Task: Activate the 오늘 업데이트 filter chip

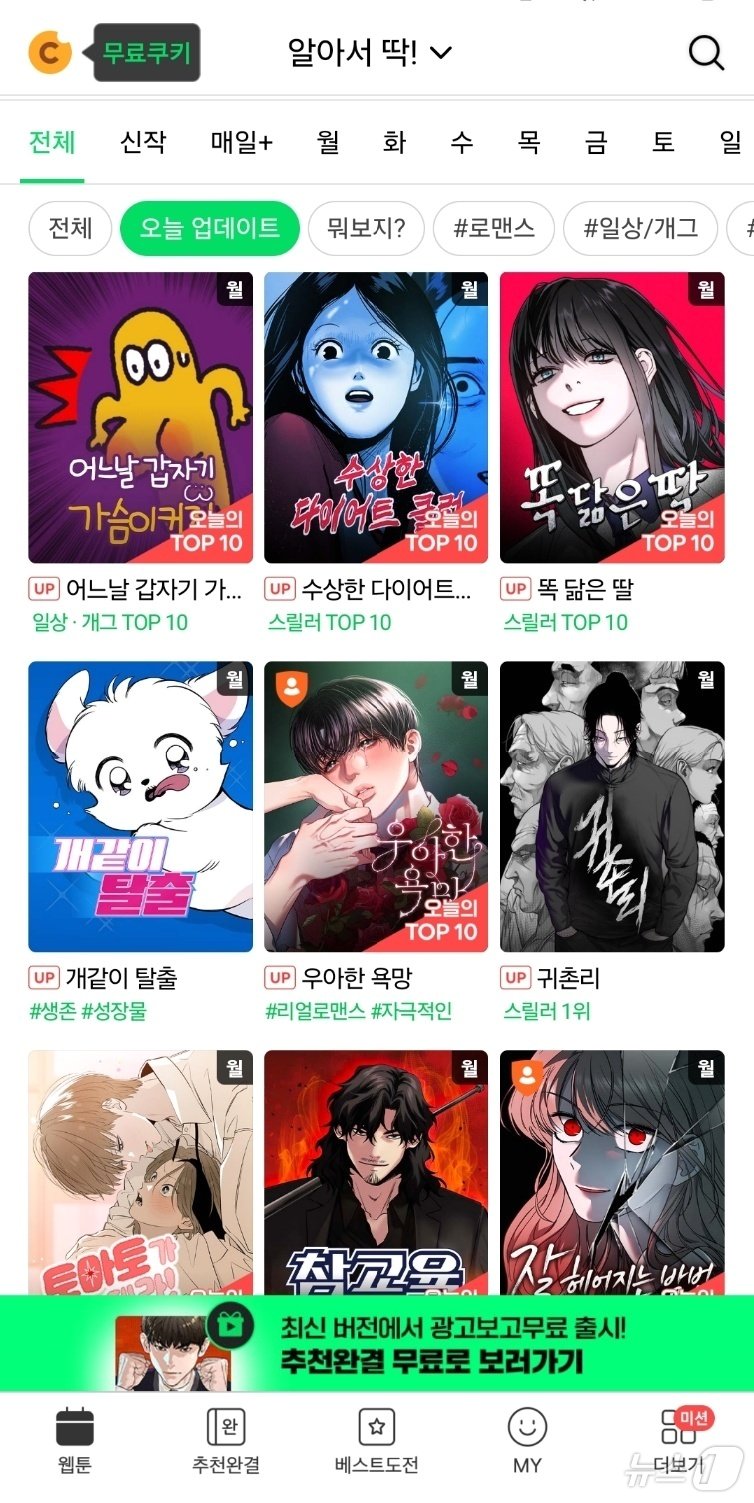Action: click(209, 228)
